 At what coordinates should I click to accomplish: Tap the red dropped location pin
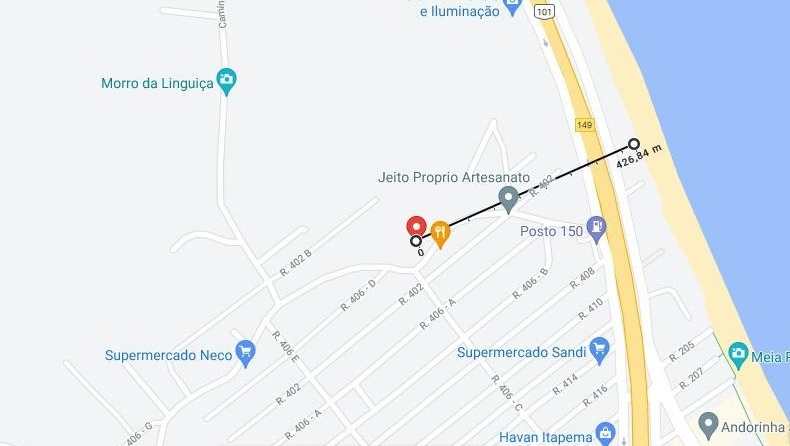tap(417, 227)
